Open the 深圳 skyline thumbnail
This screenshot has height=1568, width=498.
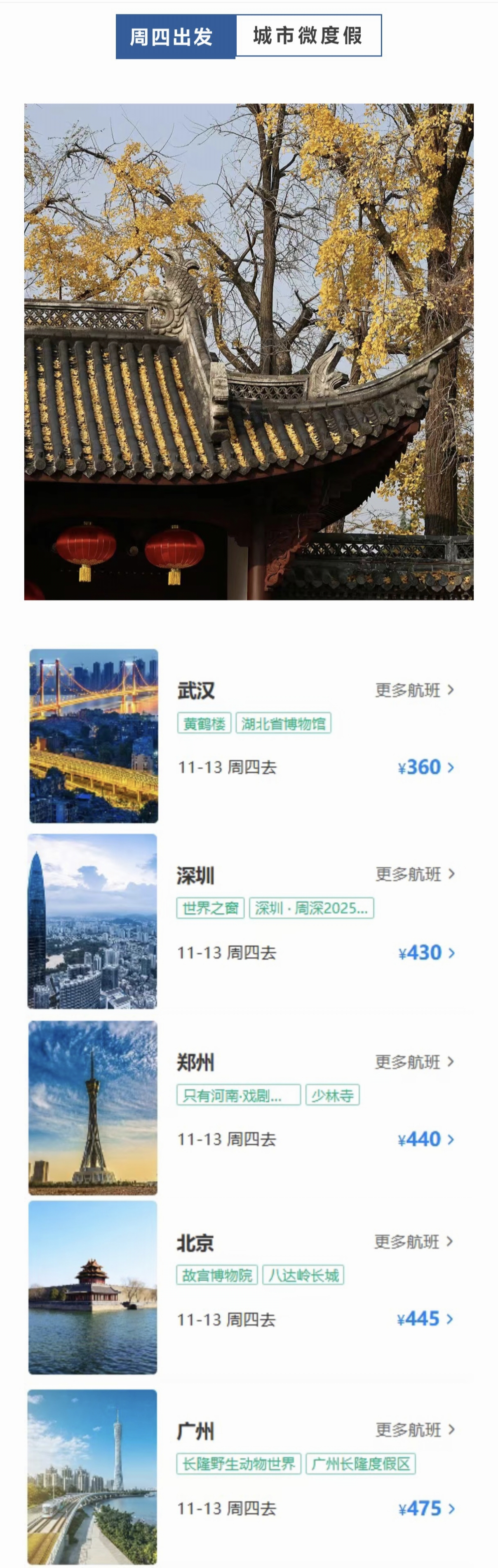tap(92, 921)
